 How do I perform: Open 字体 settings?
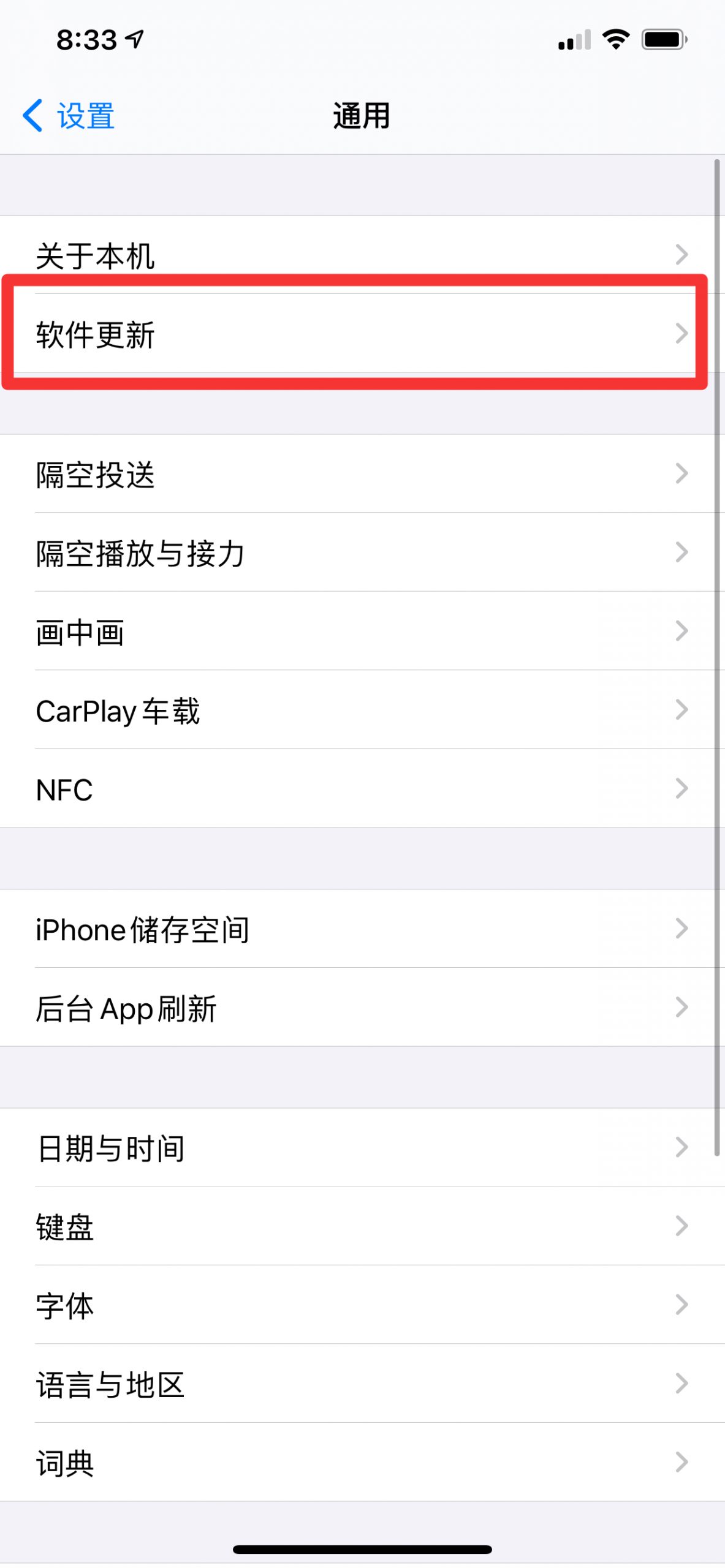pos(362,1305)
